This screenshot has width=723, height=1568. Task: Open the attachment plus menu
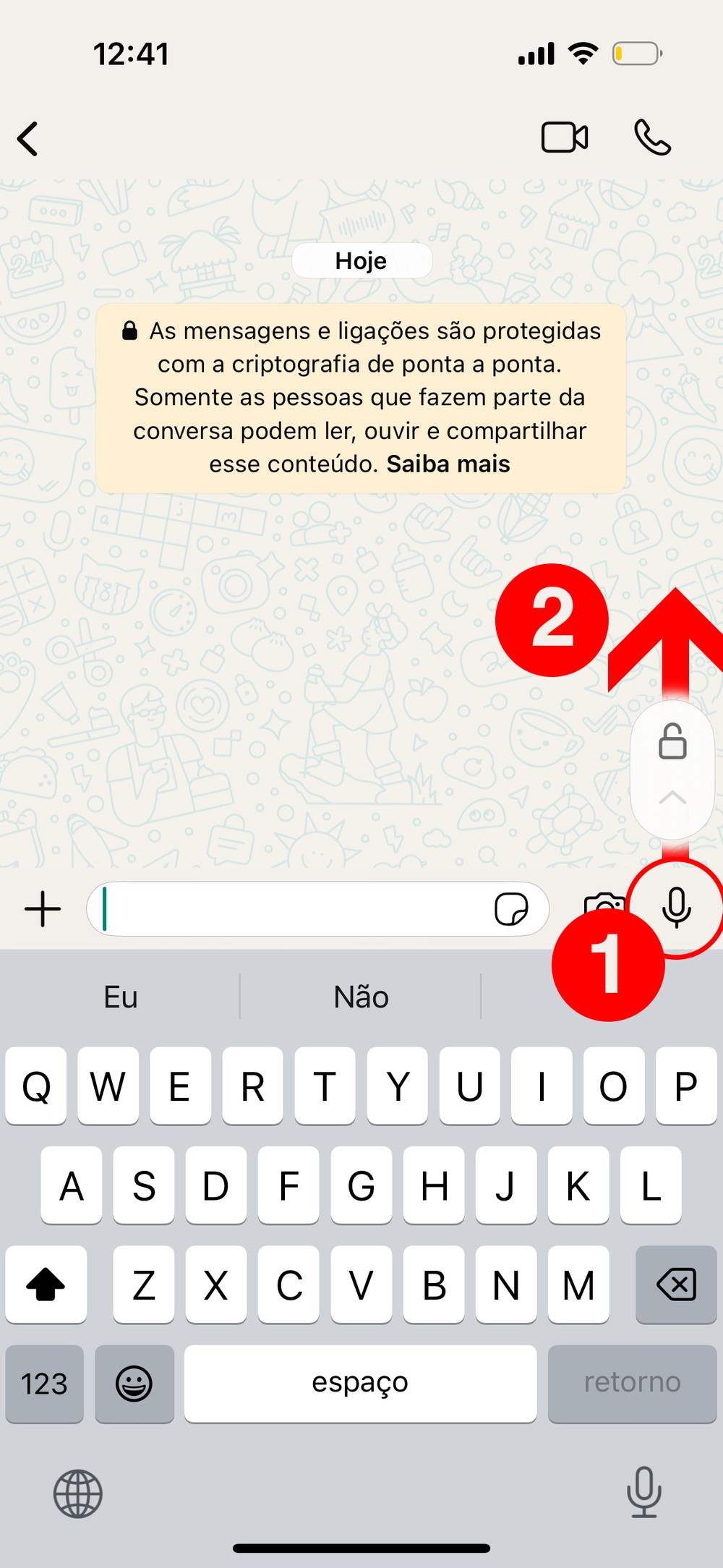pyautogui.click(x=43, y=908)
